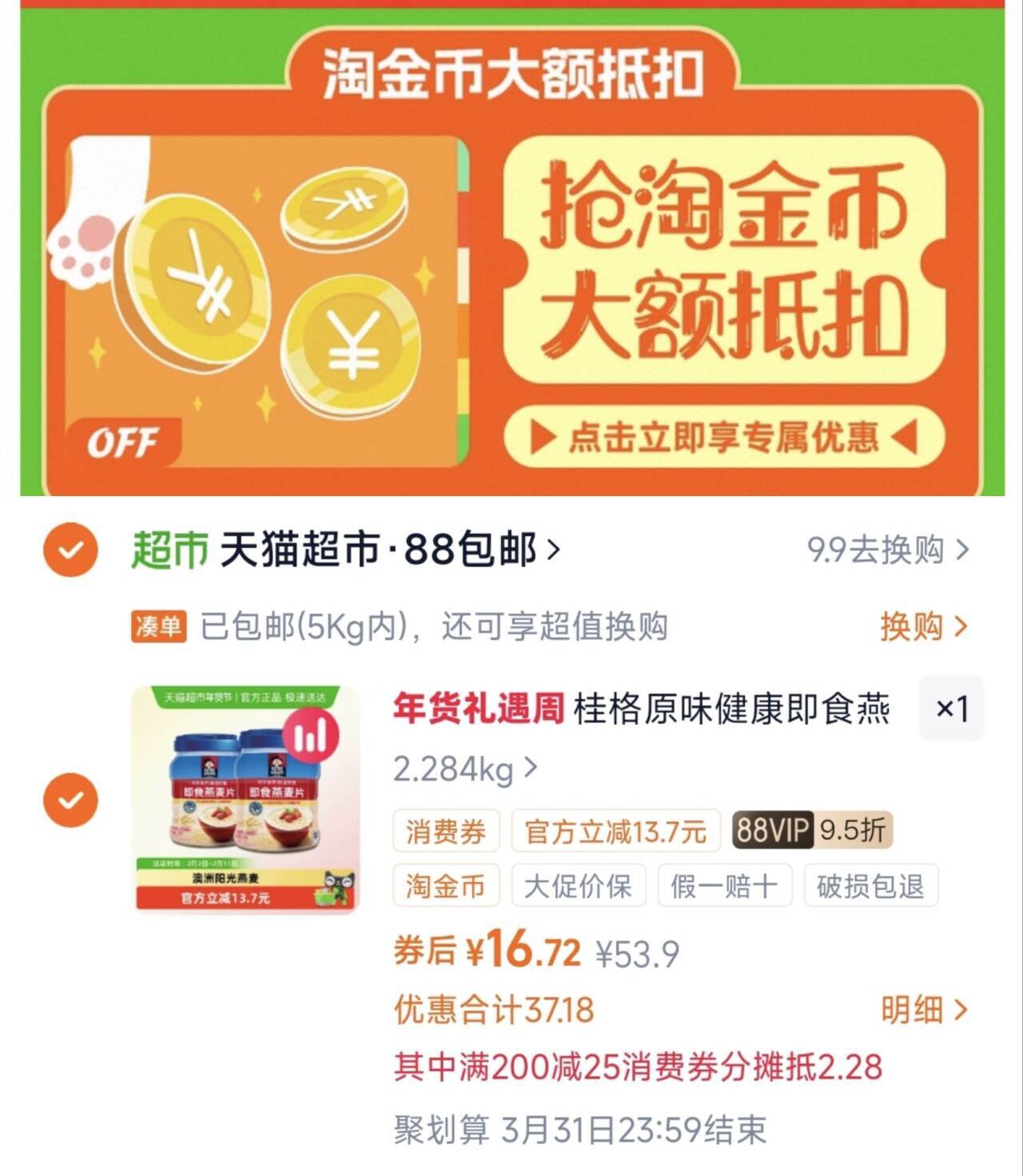Change the ×1 quantity for oatmeal
1023x1176 pixels.
pos(951,708)
